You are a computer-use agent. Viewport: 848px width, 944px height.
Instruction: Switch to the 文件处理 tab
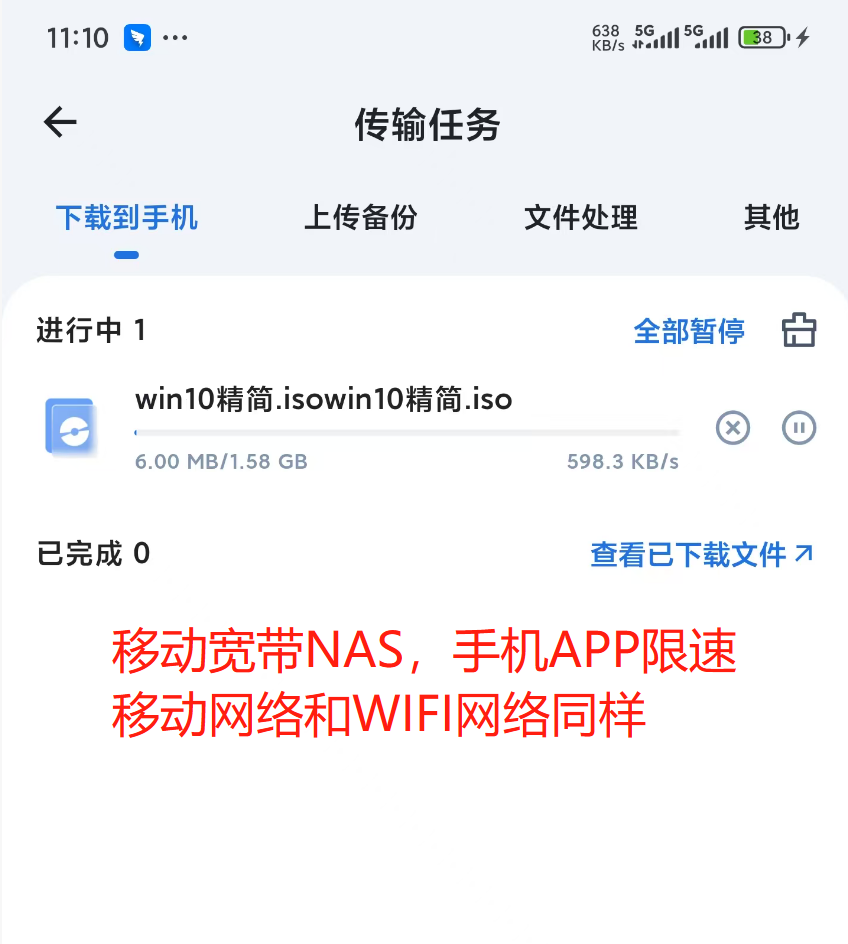pyautogui.click(x=580, y=217)
